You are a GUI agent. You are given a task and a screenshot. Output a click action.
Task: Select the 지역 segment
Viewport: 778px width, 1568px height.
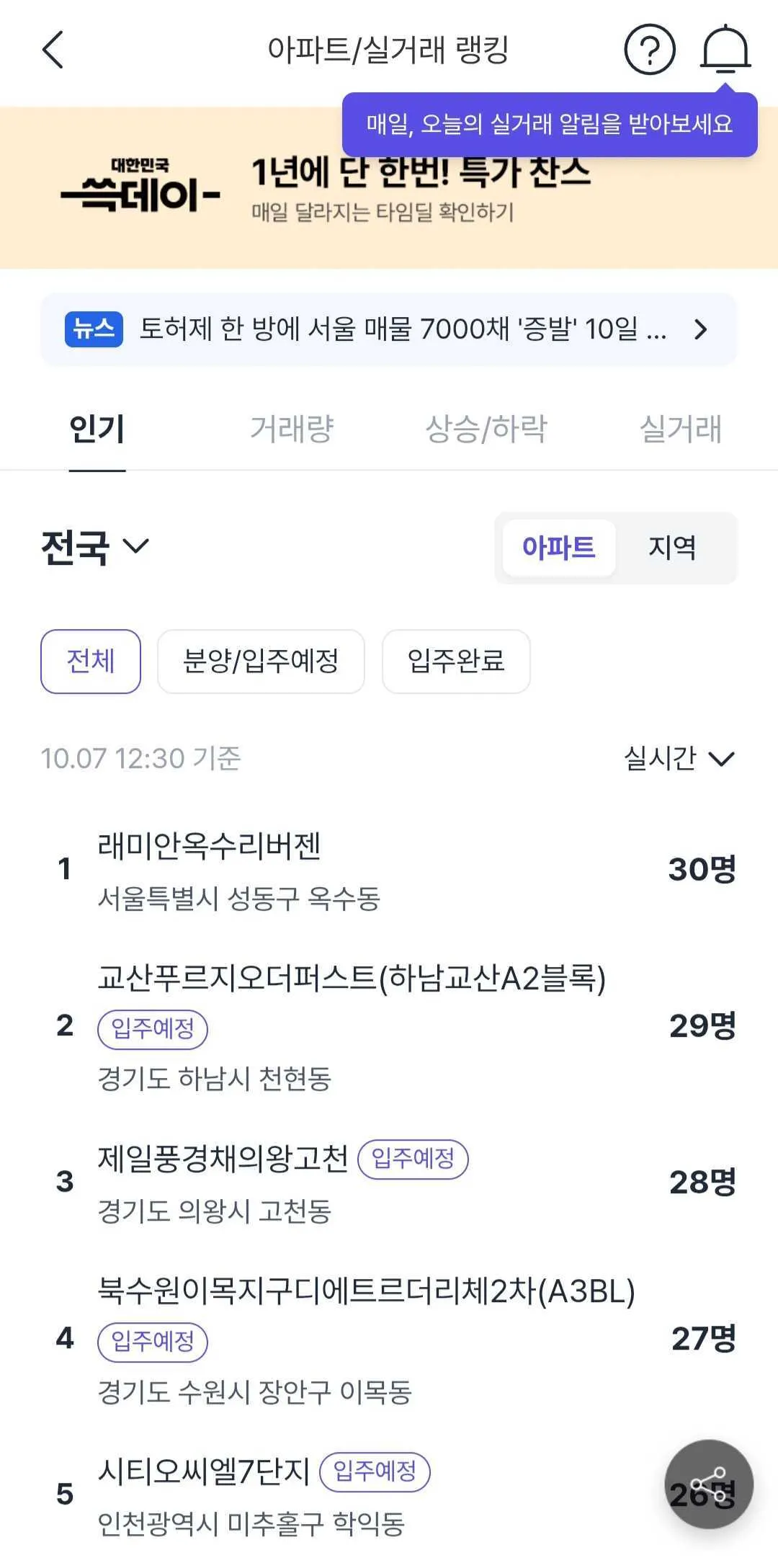[672, 548]
